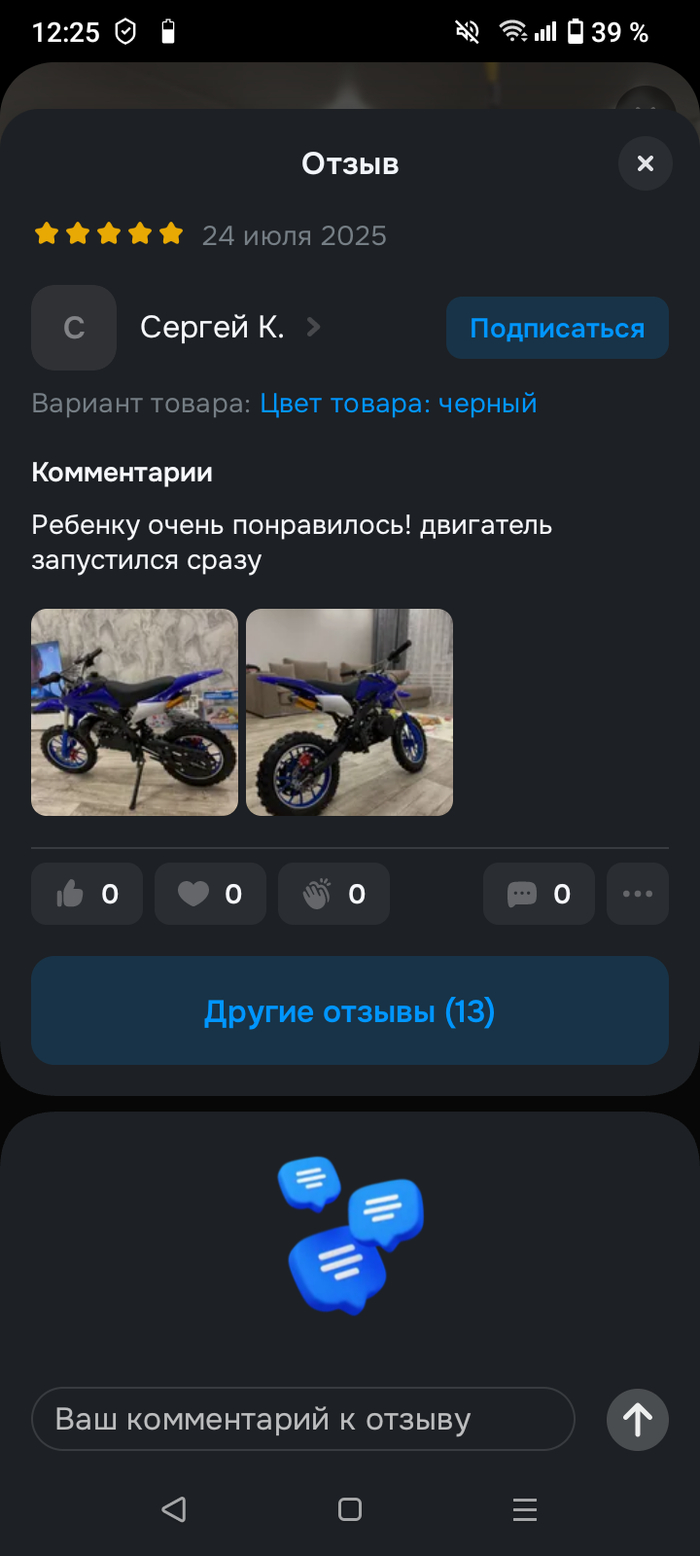This screenshot has width=700, height=1556.
Task: Show Другие отзывы (13)
Action: coord(350,1011)
